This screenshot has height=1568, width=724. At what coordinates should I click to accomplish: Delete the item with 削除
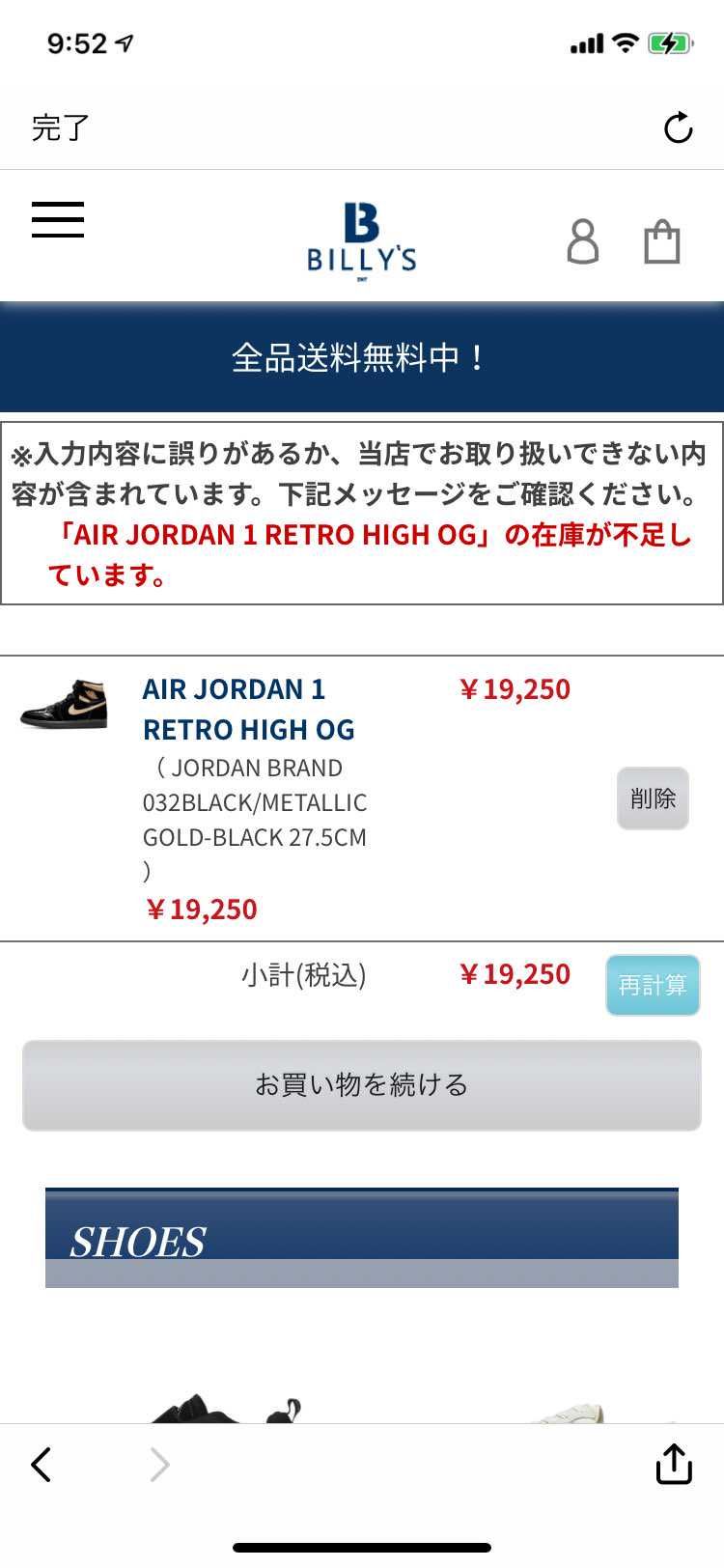tap(653, 798)
